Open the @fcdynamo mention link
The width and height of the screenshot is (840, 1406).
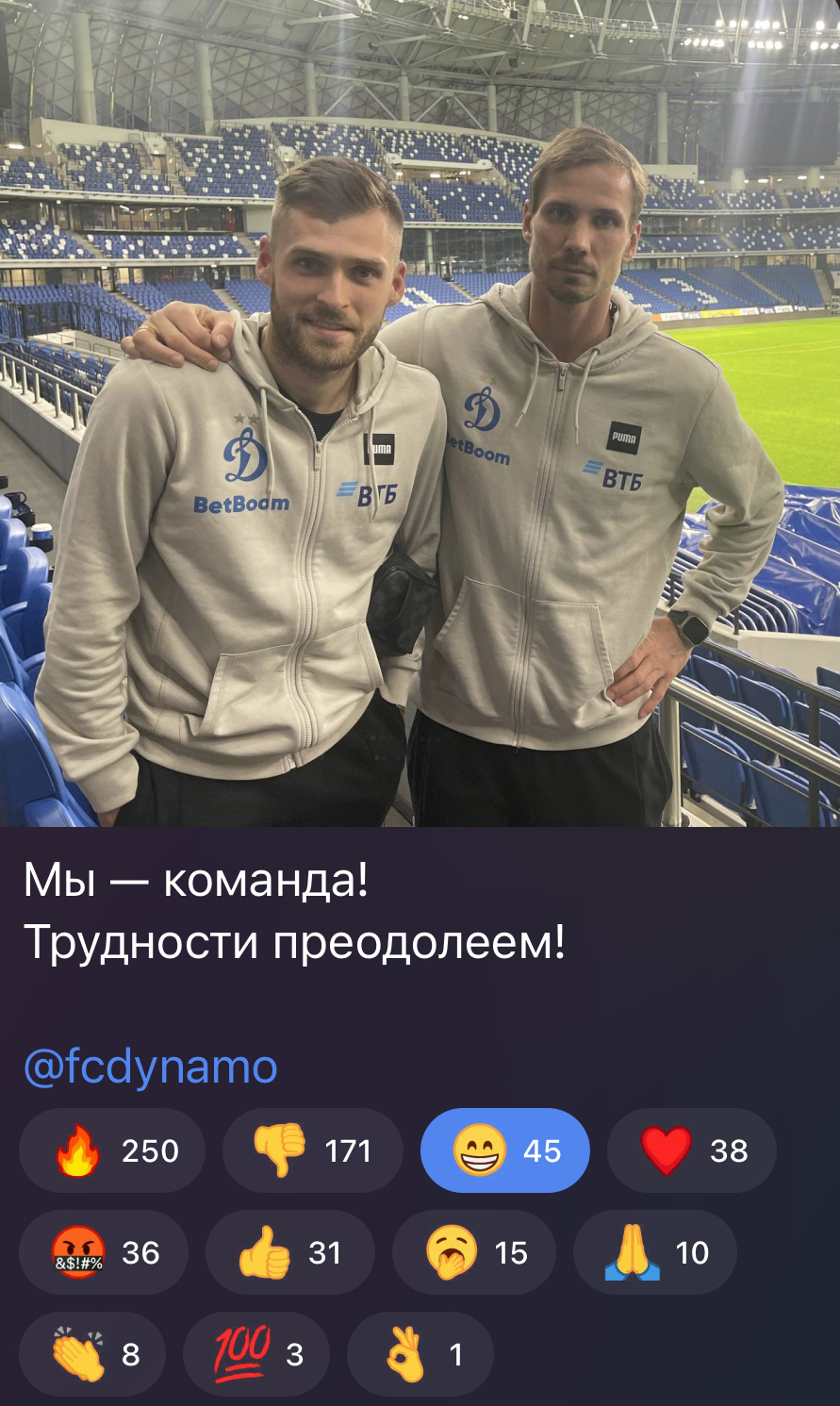[150, 1067]
